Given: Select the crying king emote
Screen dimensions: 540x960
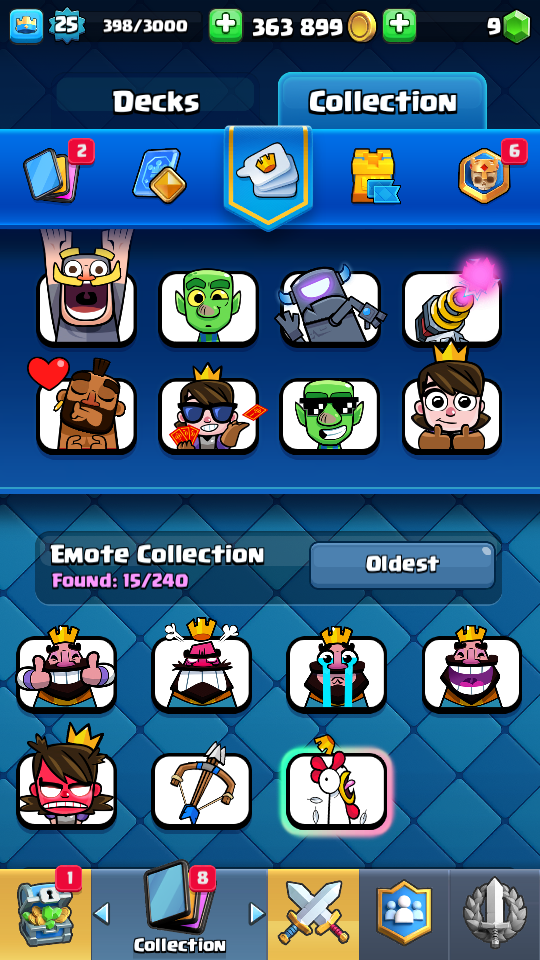Looking at the screenshot, I should click(x=337, y=672).
